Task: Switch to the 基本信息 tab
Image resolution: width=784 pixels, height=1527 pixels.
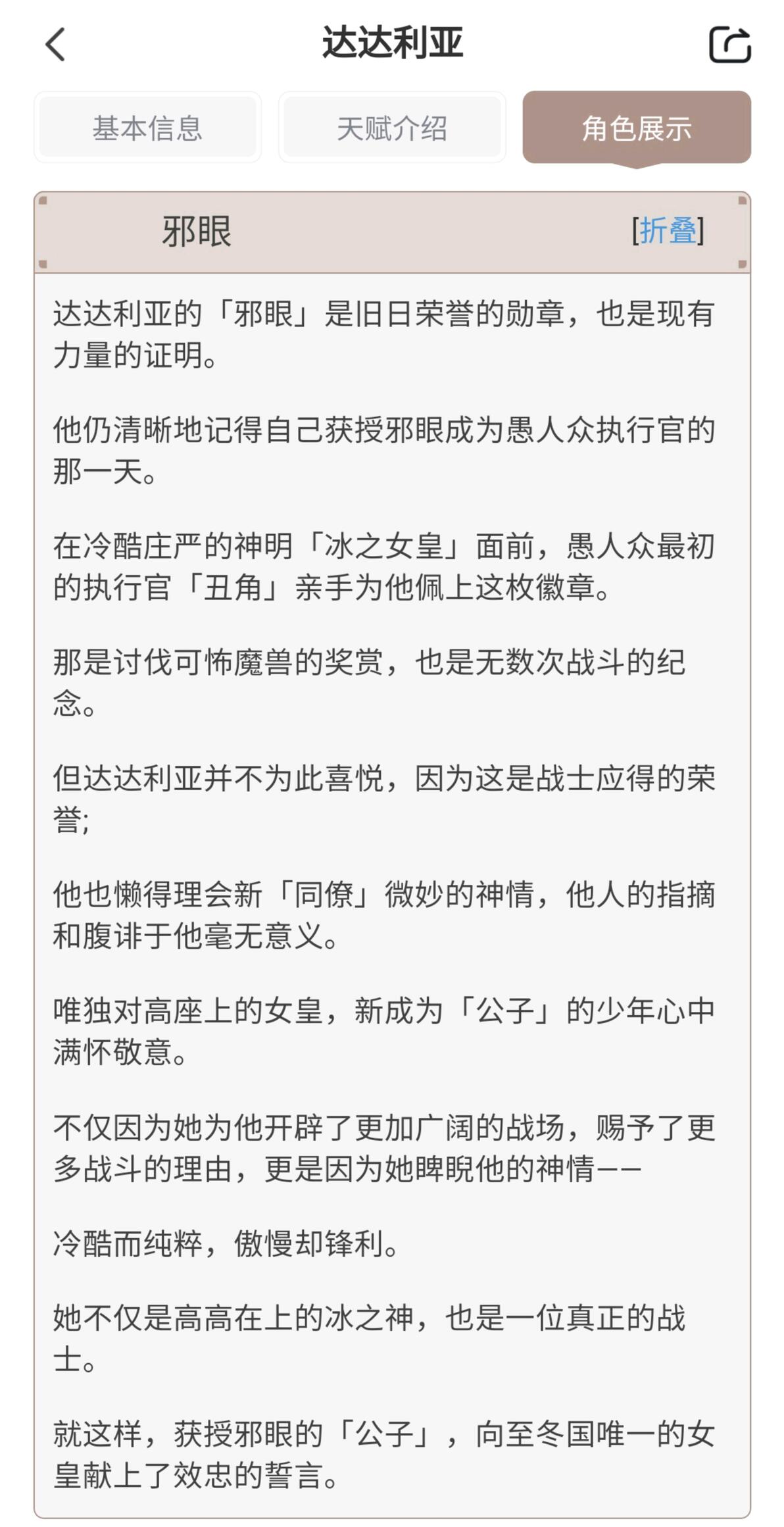Action: (x=147, y=127)
